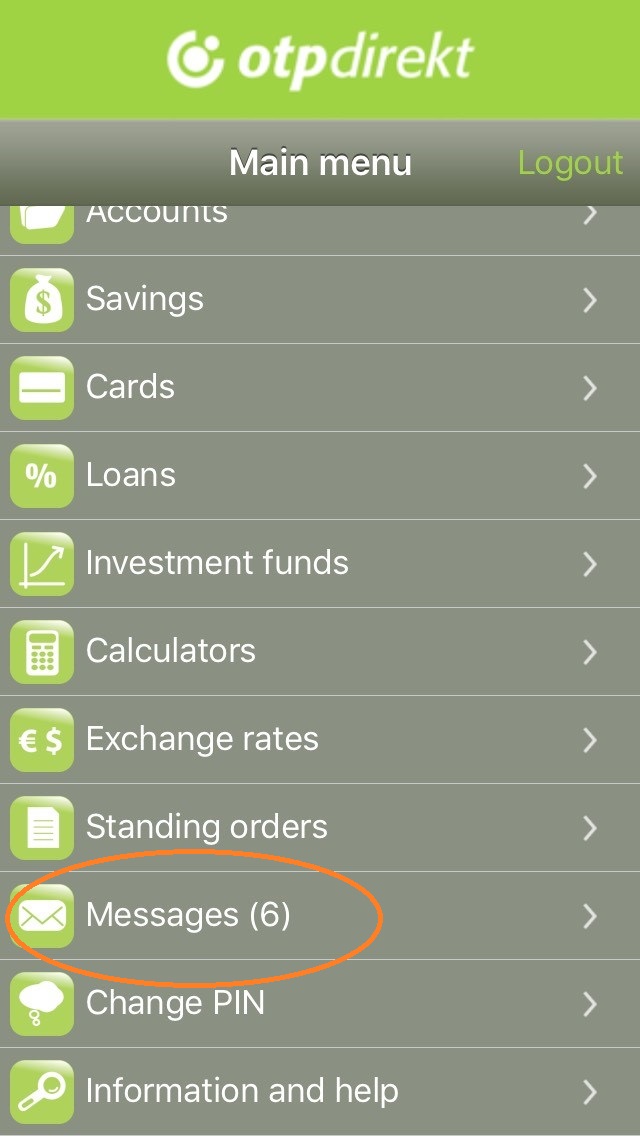The height and width of the screenshot is (1136, 640).
Task: Log out via the Logout button
Action: [570, 163]
